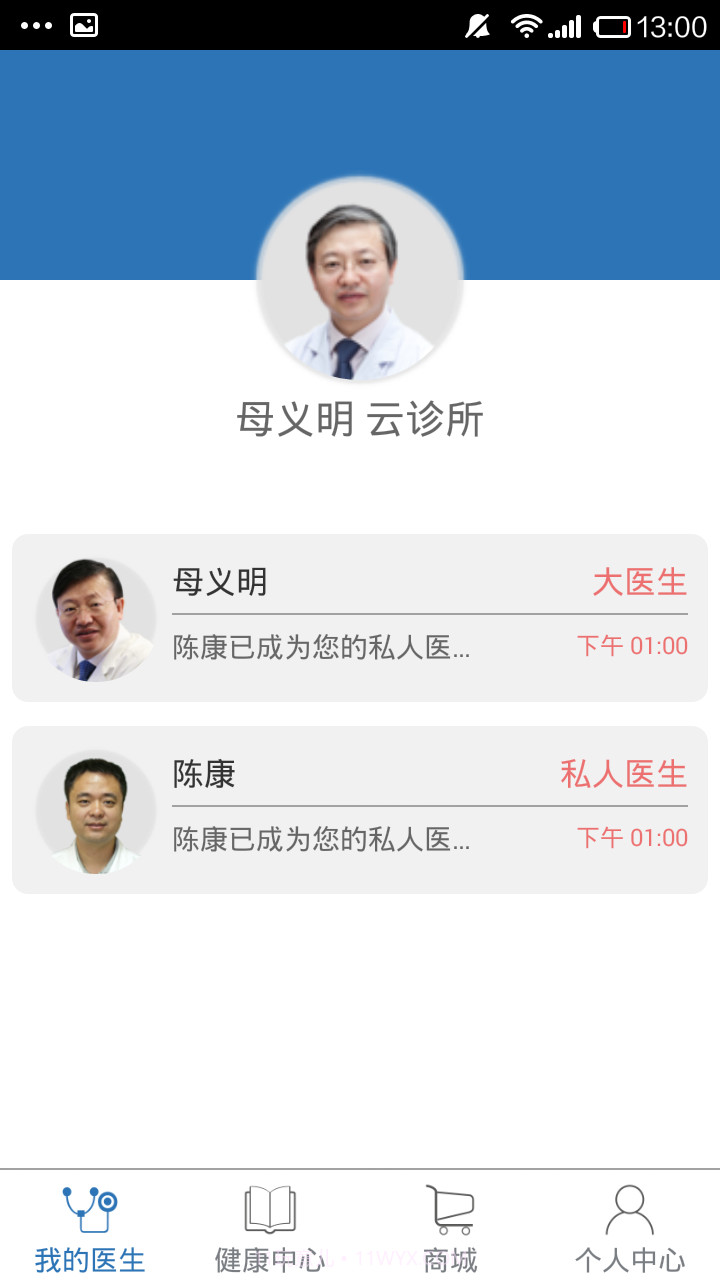
Task: Switch to the 健康中心 tab
Action: (269, 1232)
